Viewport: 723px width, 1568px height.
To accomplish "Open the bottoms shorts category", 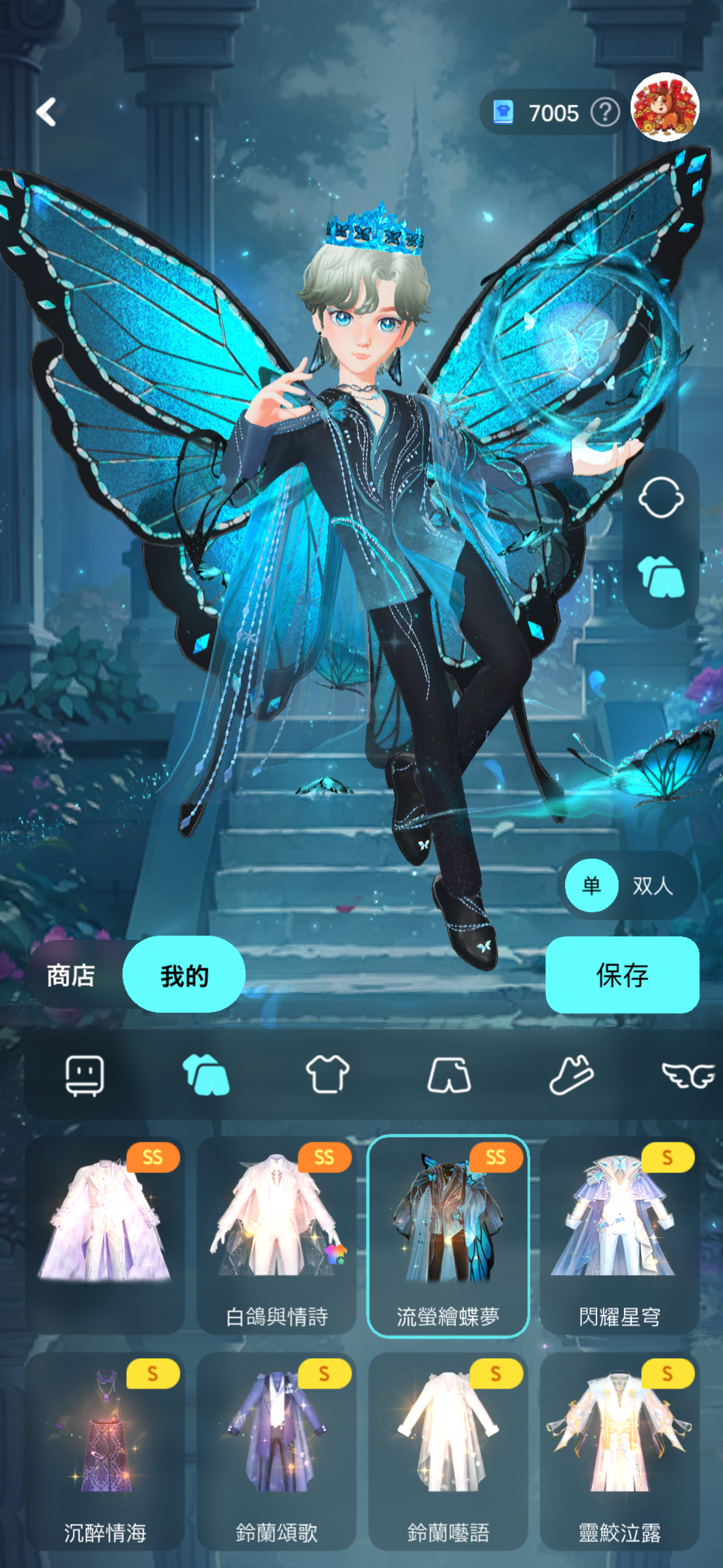I will click(449, 1074).
